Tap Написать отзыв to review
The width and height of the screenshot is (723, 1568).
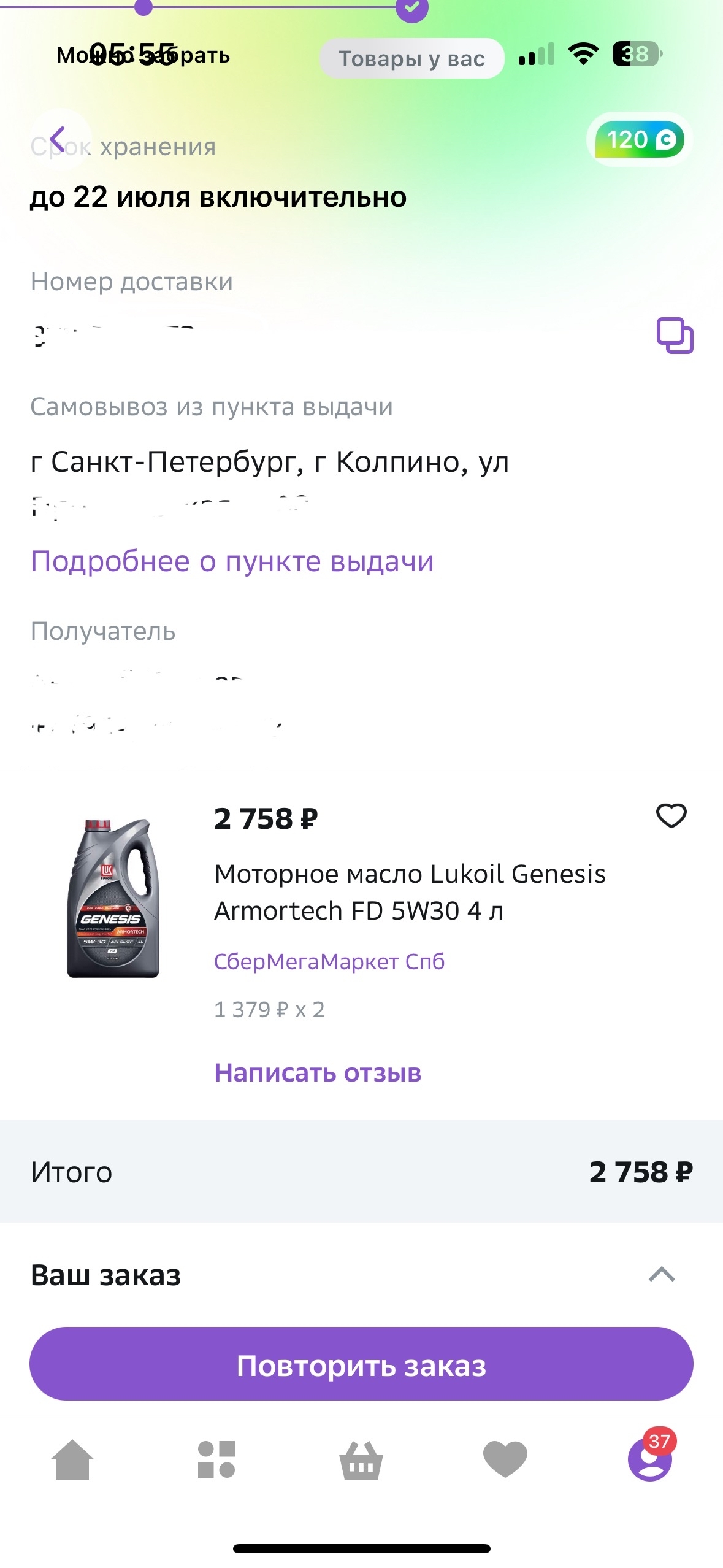click(318, 1073)
